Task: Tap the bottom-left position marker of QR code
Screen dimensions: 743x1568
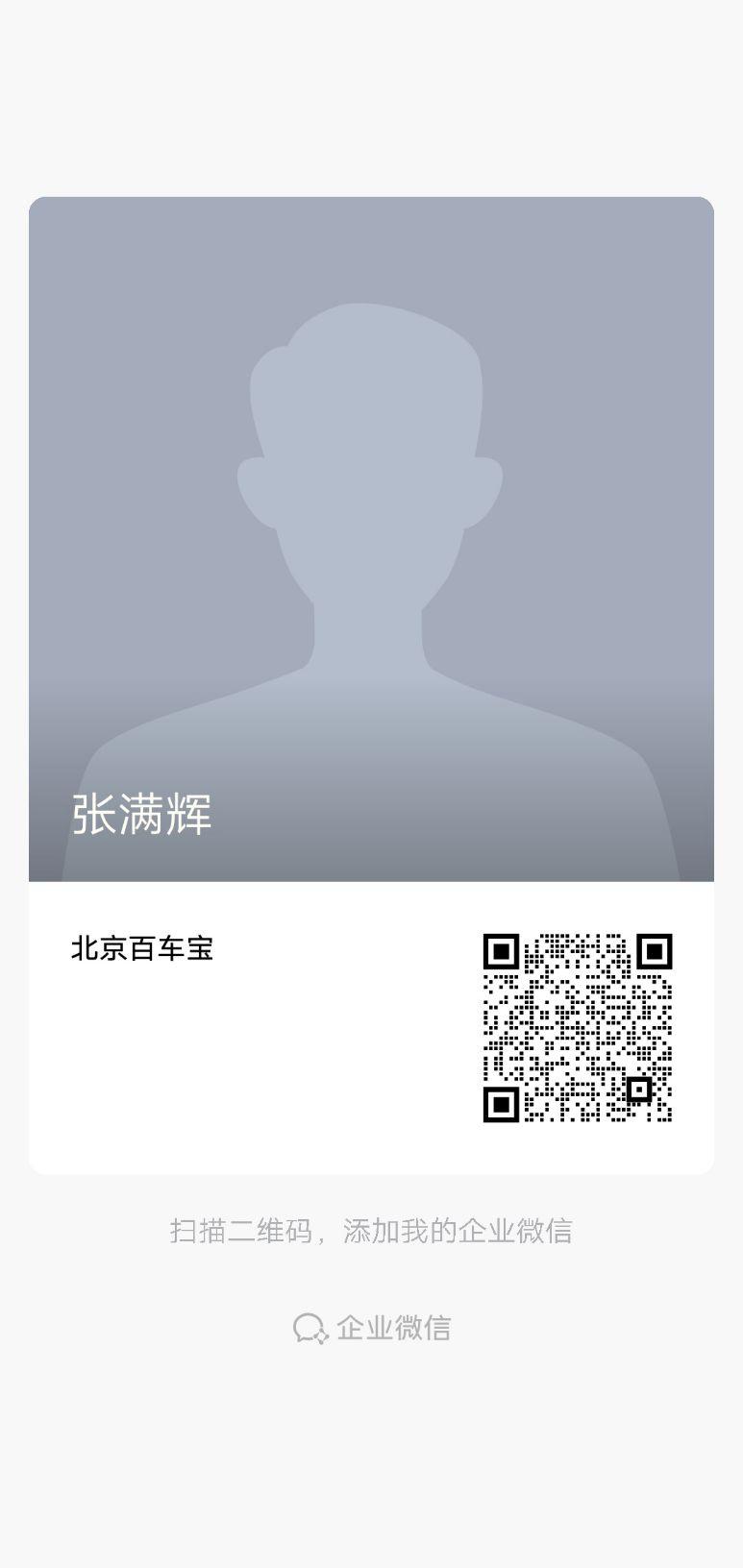Action: (x=501, y=1101)
